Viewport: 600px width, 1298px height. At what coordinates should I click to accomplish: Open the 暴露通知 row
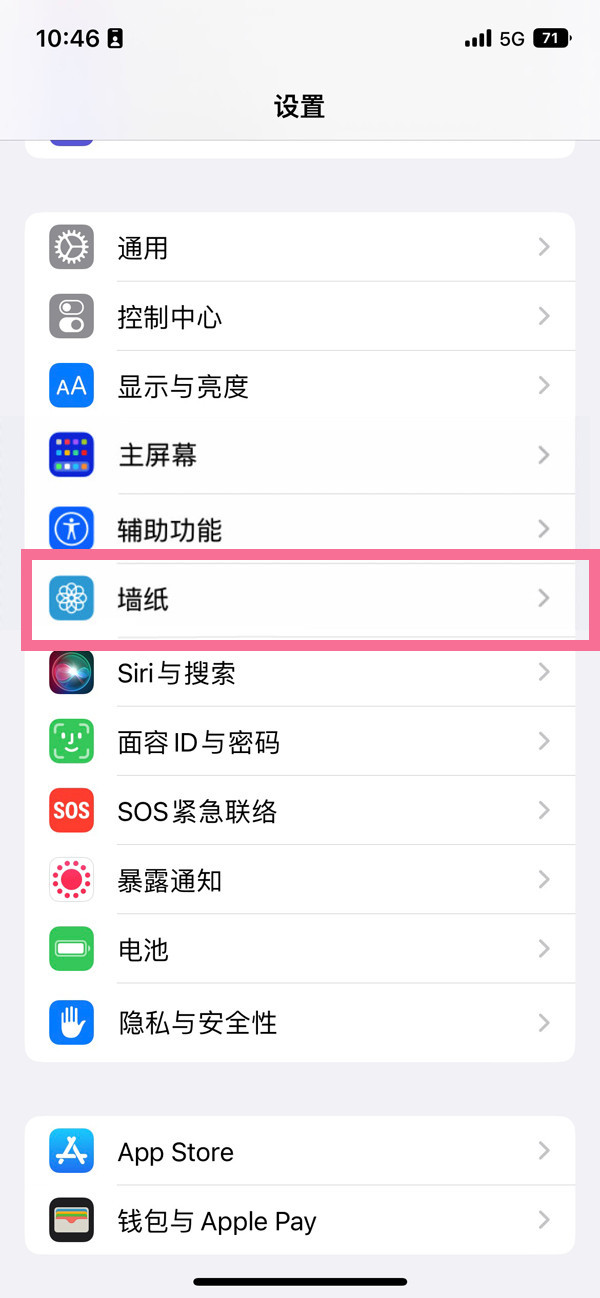(300, 880)
